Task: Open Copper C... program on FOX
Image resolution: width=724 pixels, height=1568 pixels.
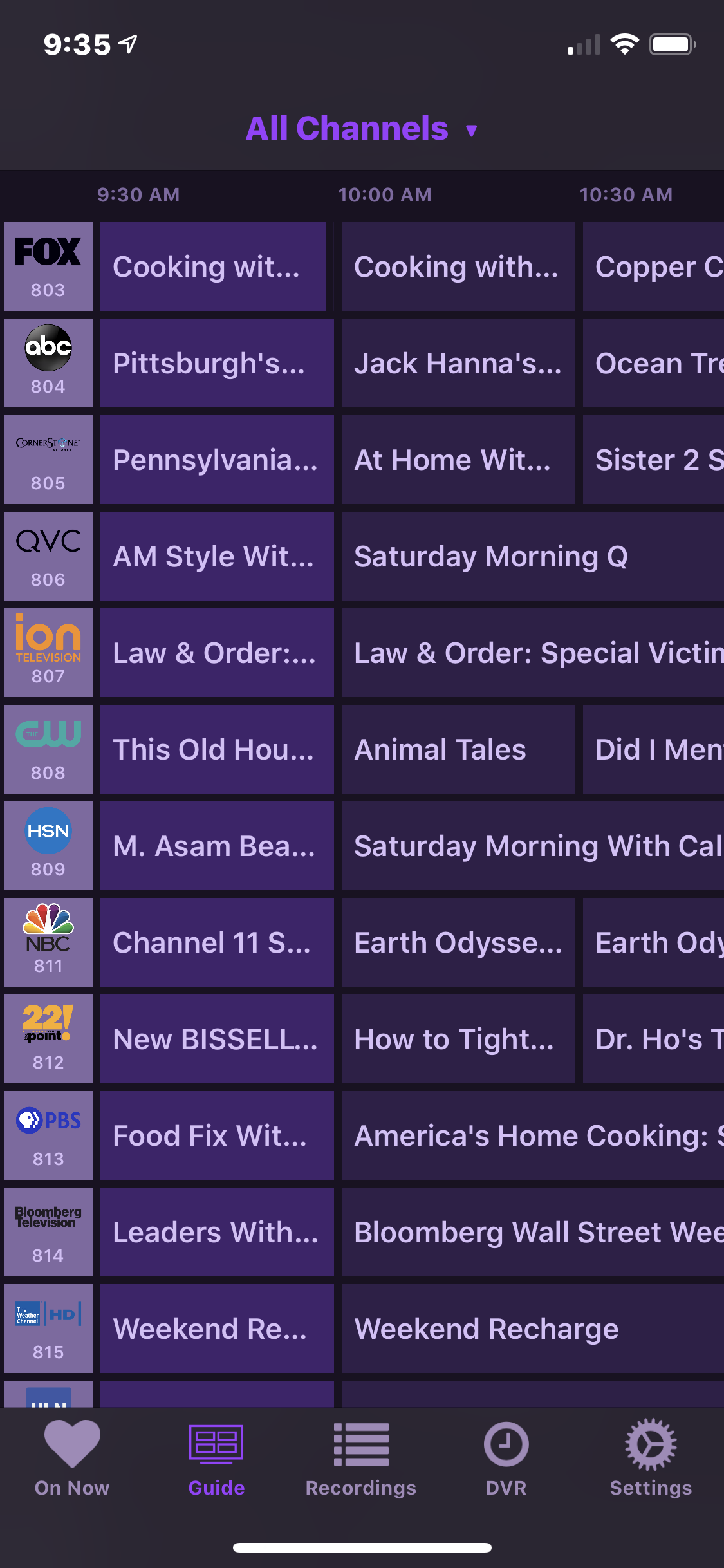Action: pyautogui.click(x=653, y=266)
